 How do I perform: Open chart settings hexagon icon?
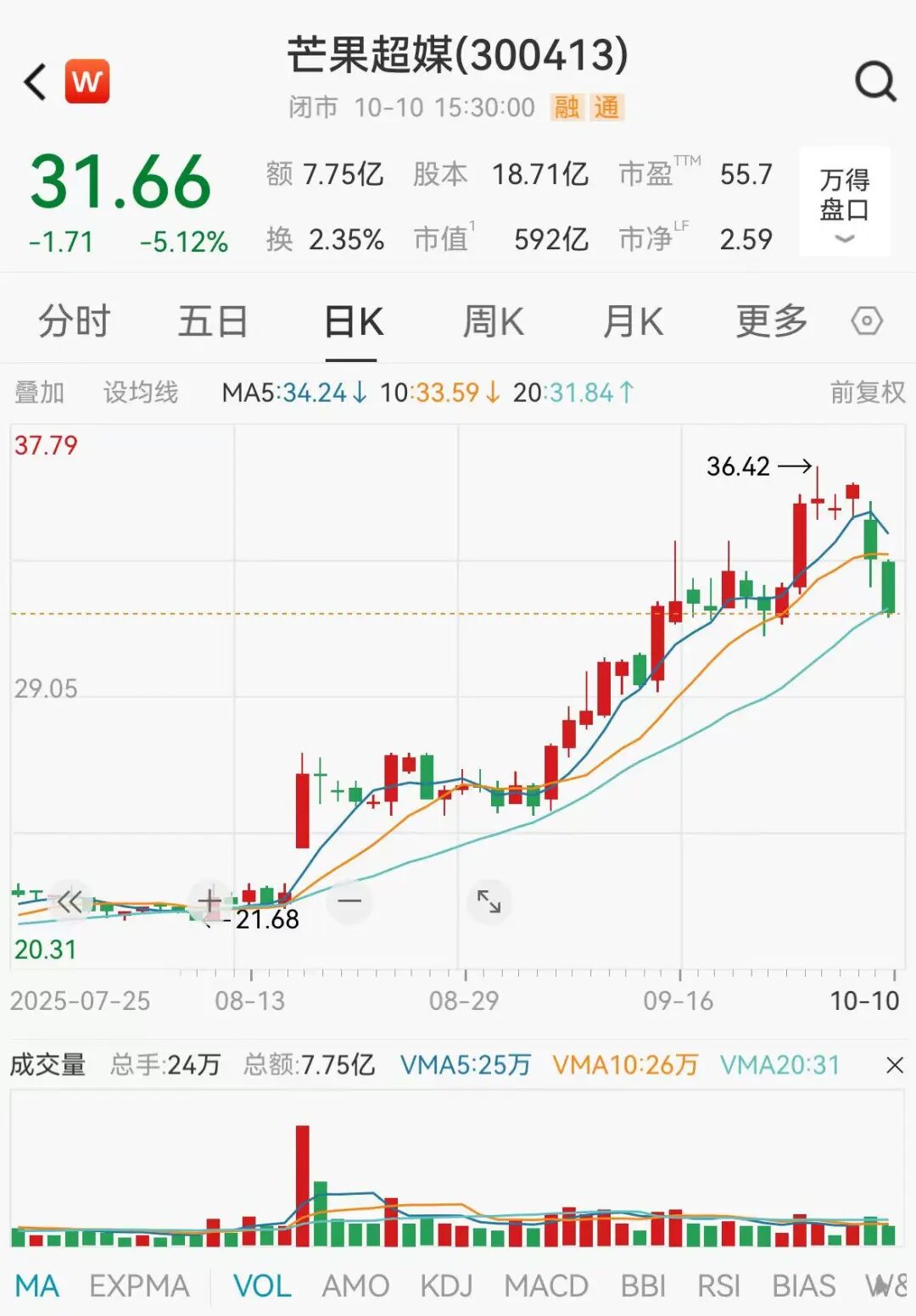click(x=867, y=322)
